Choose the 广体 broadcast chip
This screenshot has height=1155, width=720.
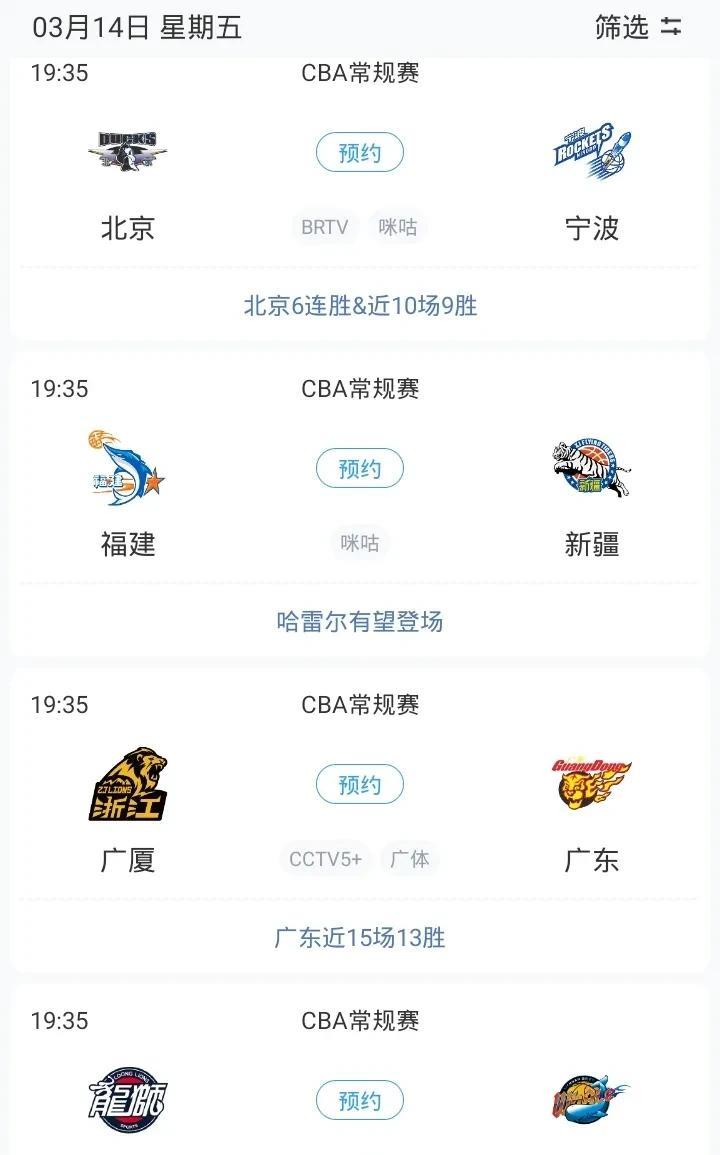coord(410,859)
